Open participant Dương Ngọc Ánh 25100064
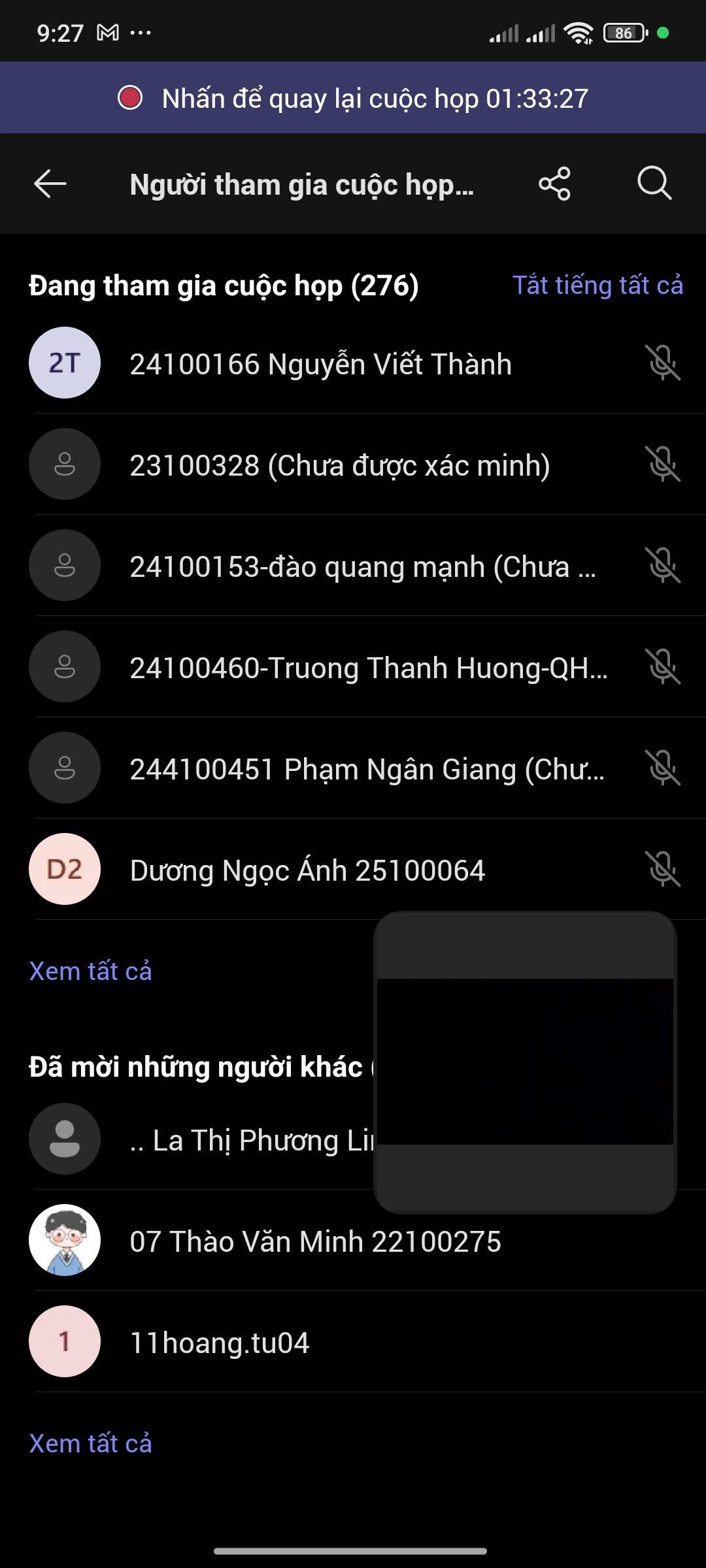Image resolution: width=706 pixels, height=1568 pixels. (x=307, y=870)
